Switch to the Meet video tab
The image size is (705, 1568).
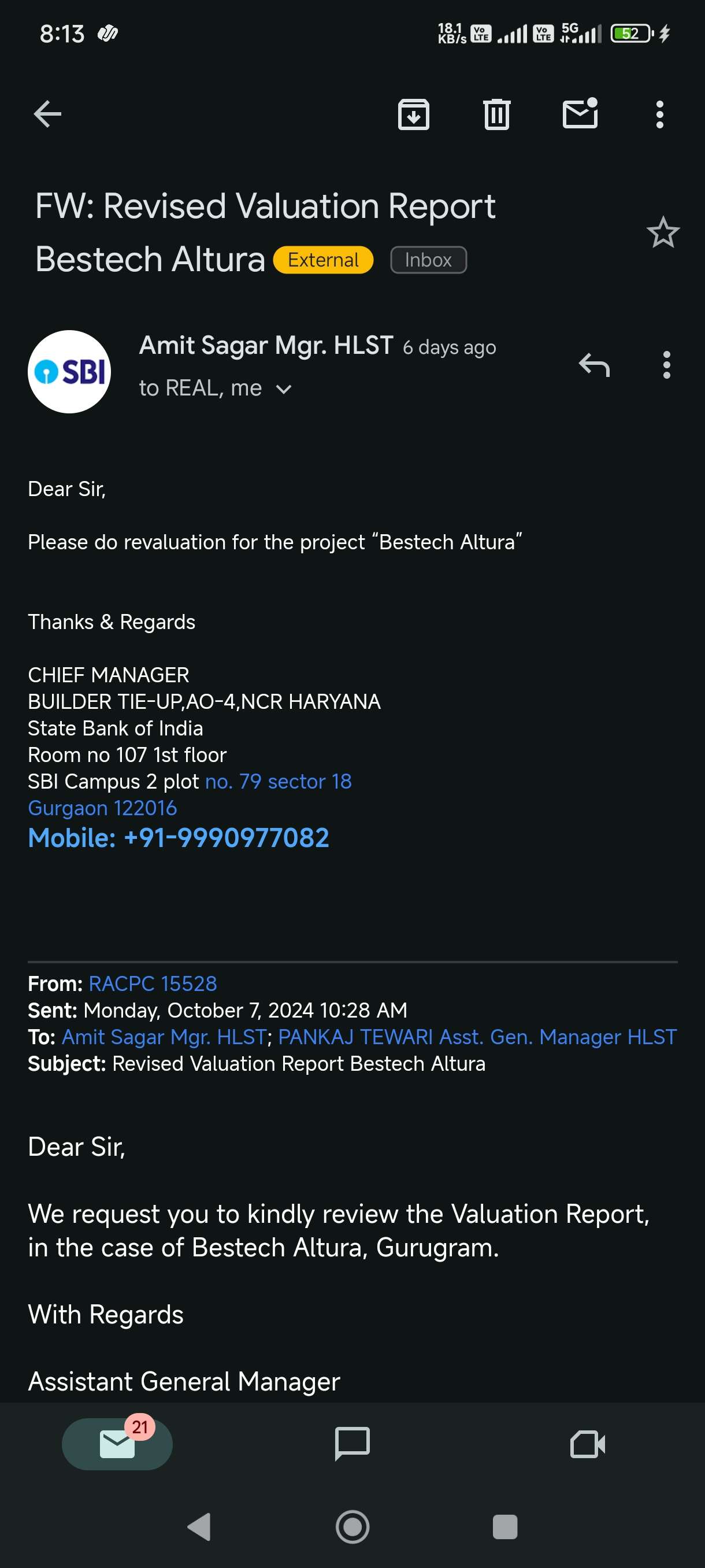[588, 1443]
